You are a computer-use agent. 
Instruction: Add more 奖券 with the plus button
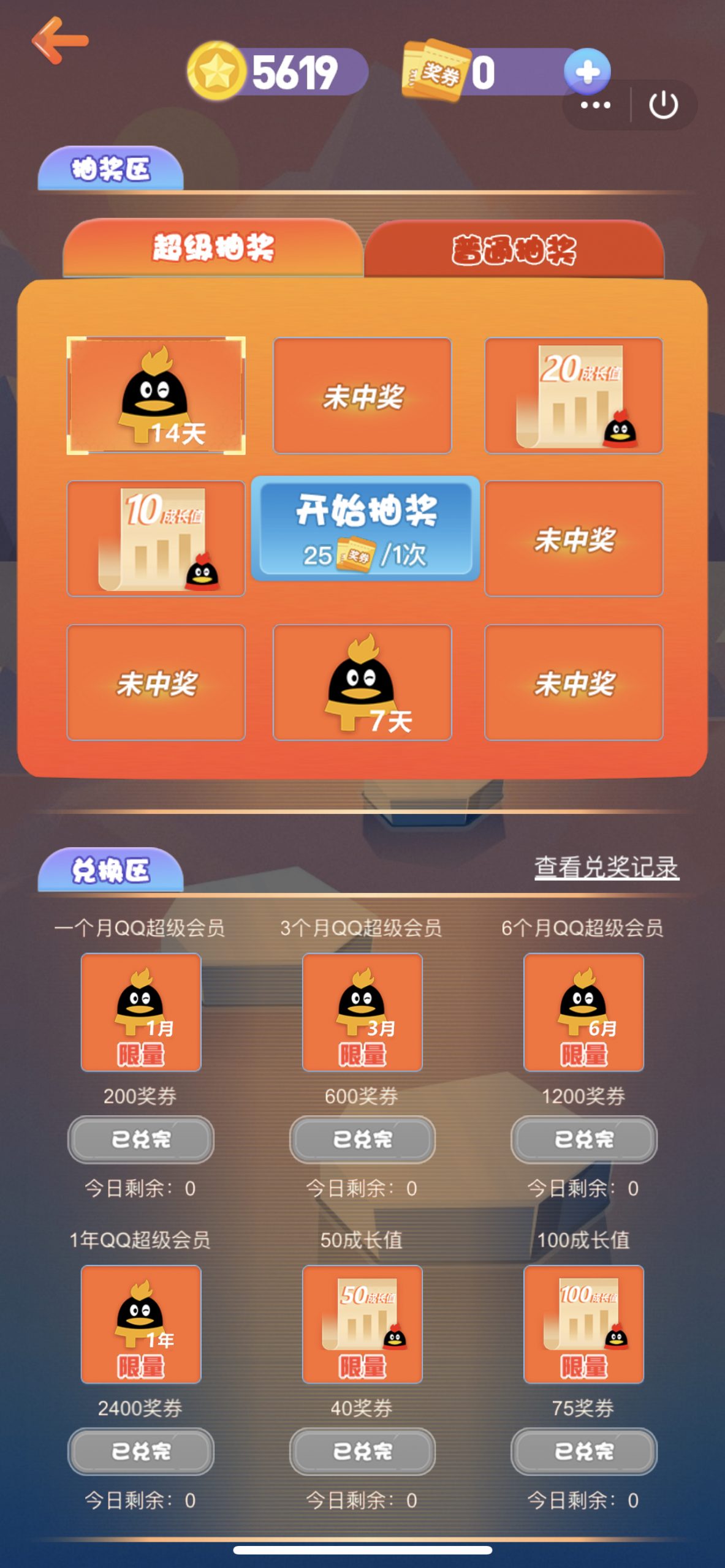tap(587, 72)
